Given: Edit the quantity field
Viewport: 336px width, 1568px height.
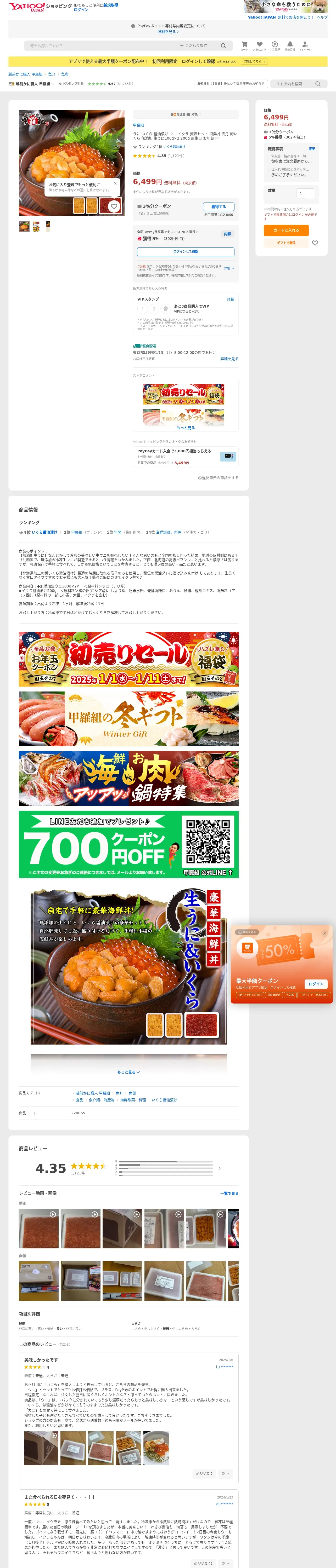Looking at the screenshot, I should click(x=305, y=194).
